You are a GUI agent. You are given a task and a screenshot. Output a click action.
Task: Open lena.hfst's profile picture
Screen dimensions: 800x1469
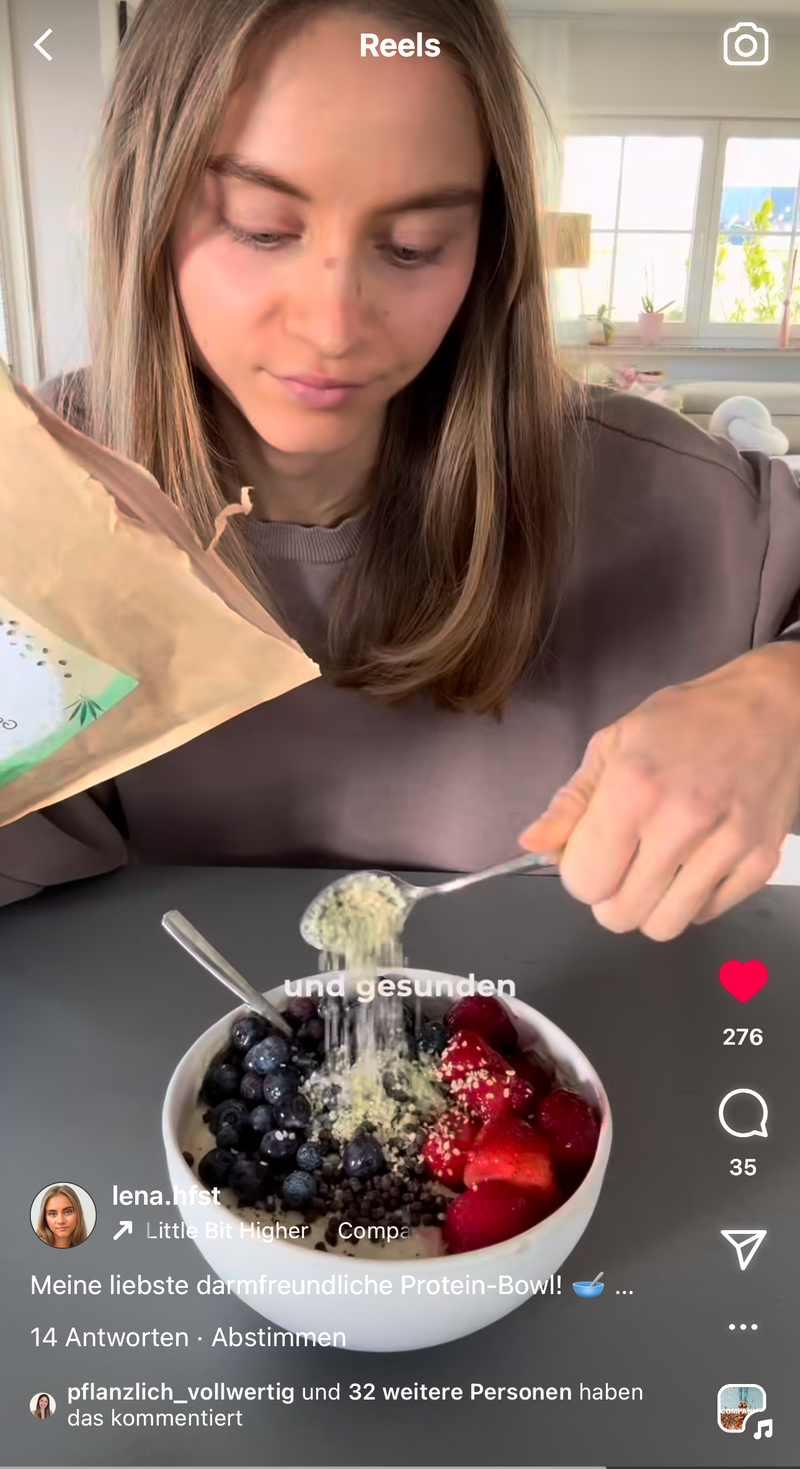[x=63, y=1215]
